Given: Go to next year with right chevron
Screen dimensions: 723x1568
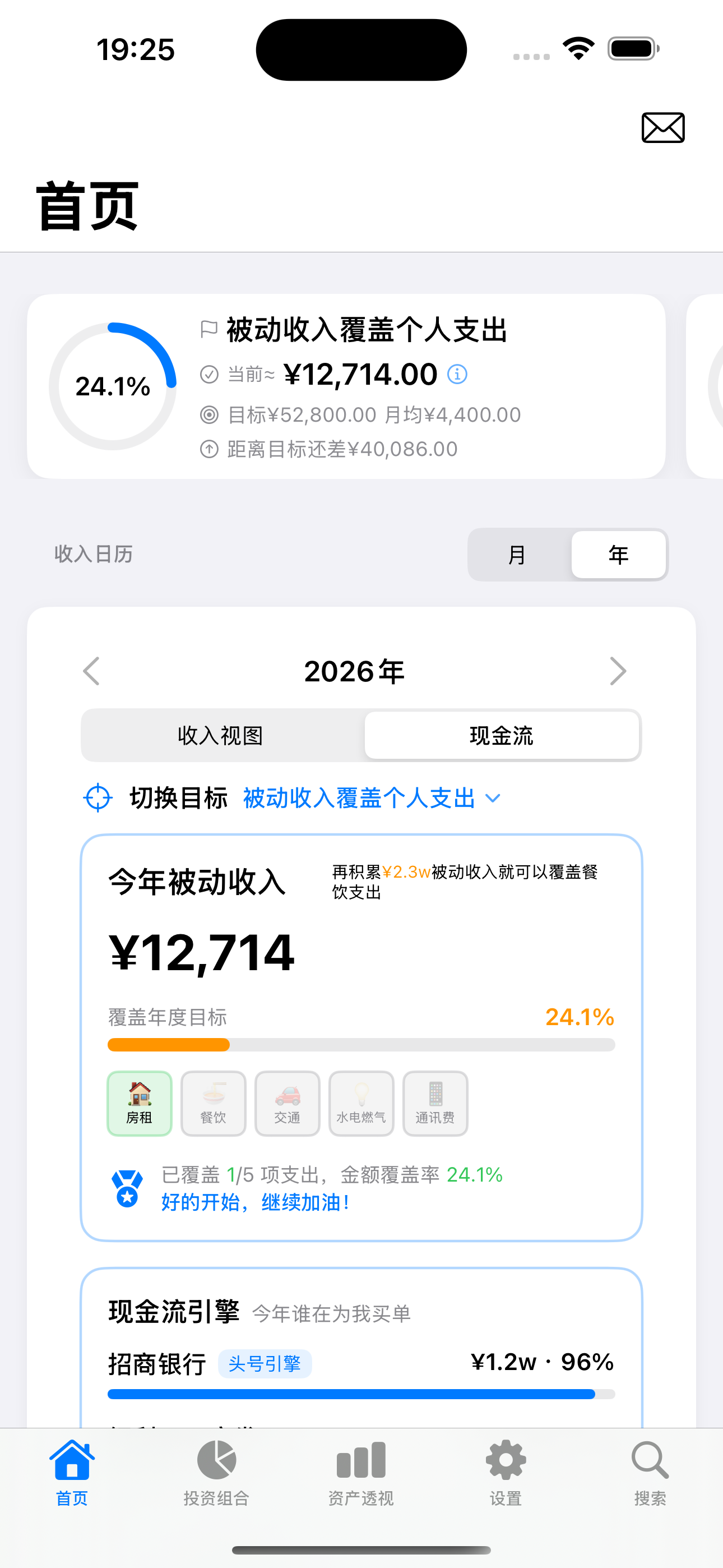Looking at the screenshot, I should pyautogui.click(x=618, y=671).
